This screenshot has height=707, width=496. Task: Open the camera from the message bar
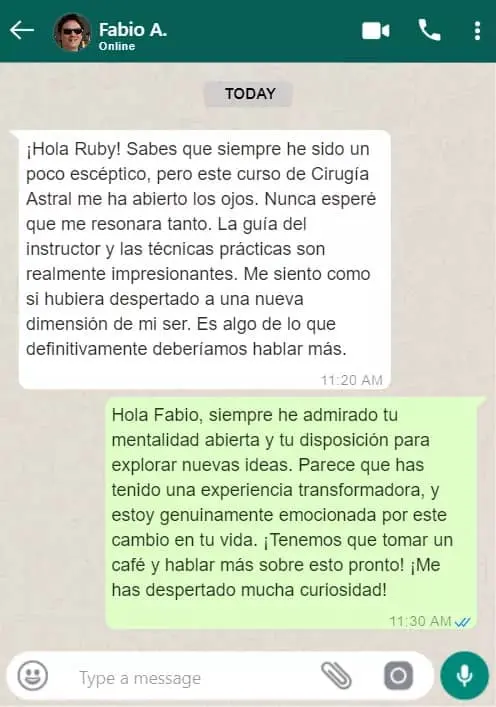(398, 675)
